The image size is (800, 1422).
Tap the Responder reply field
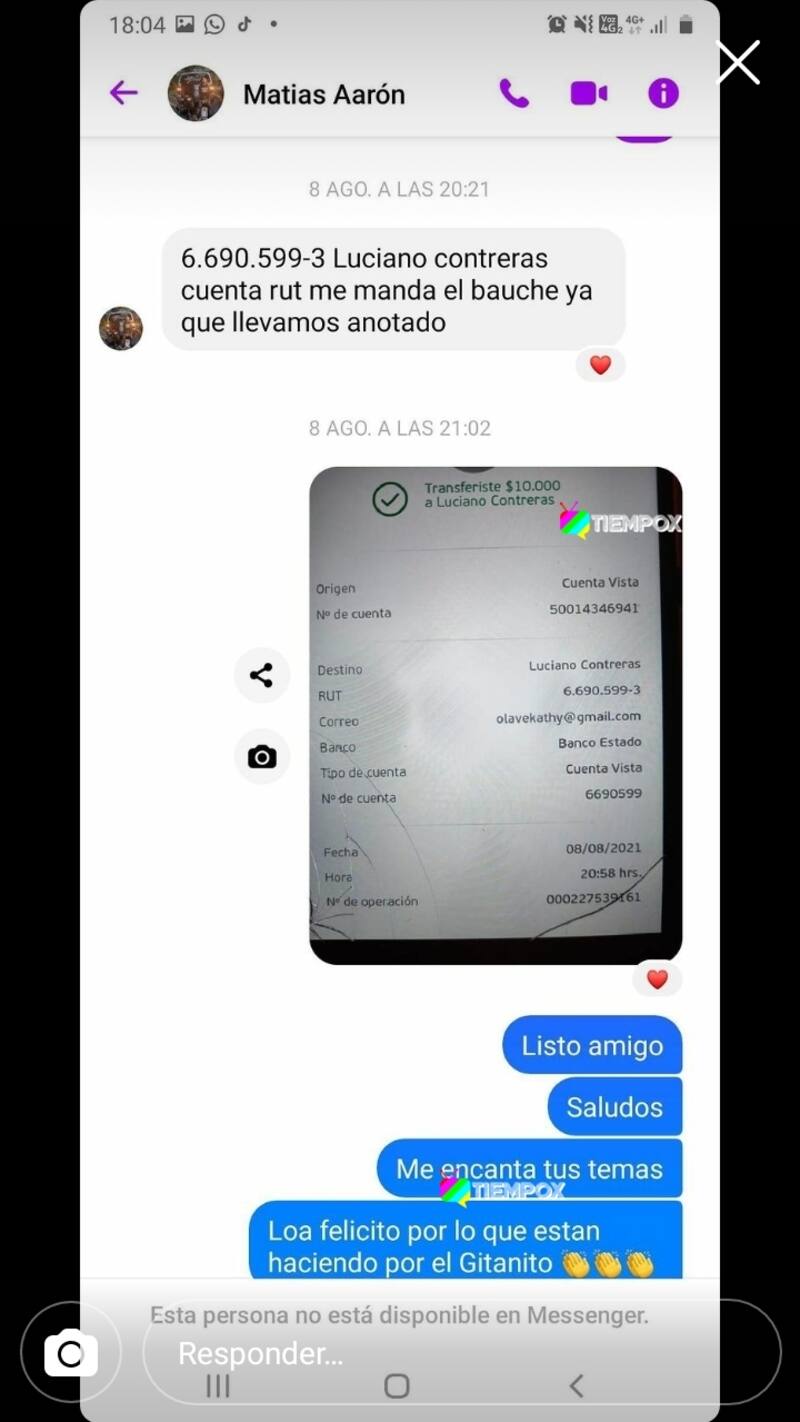[460, 1354]
